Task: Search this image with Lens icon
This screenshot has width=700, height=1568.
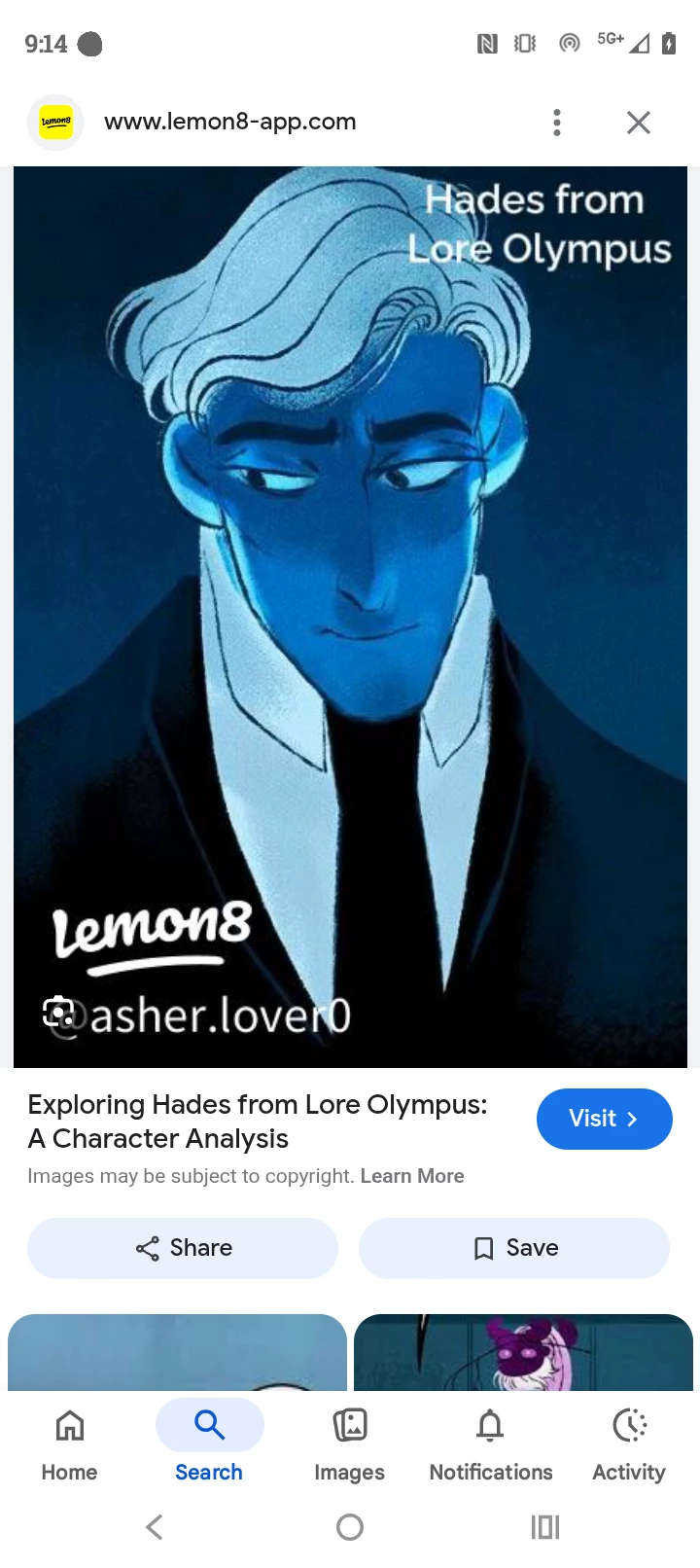Action: [58, 1013]
